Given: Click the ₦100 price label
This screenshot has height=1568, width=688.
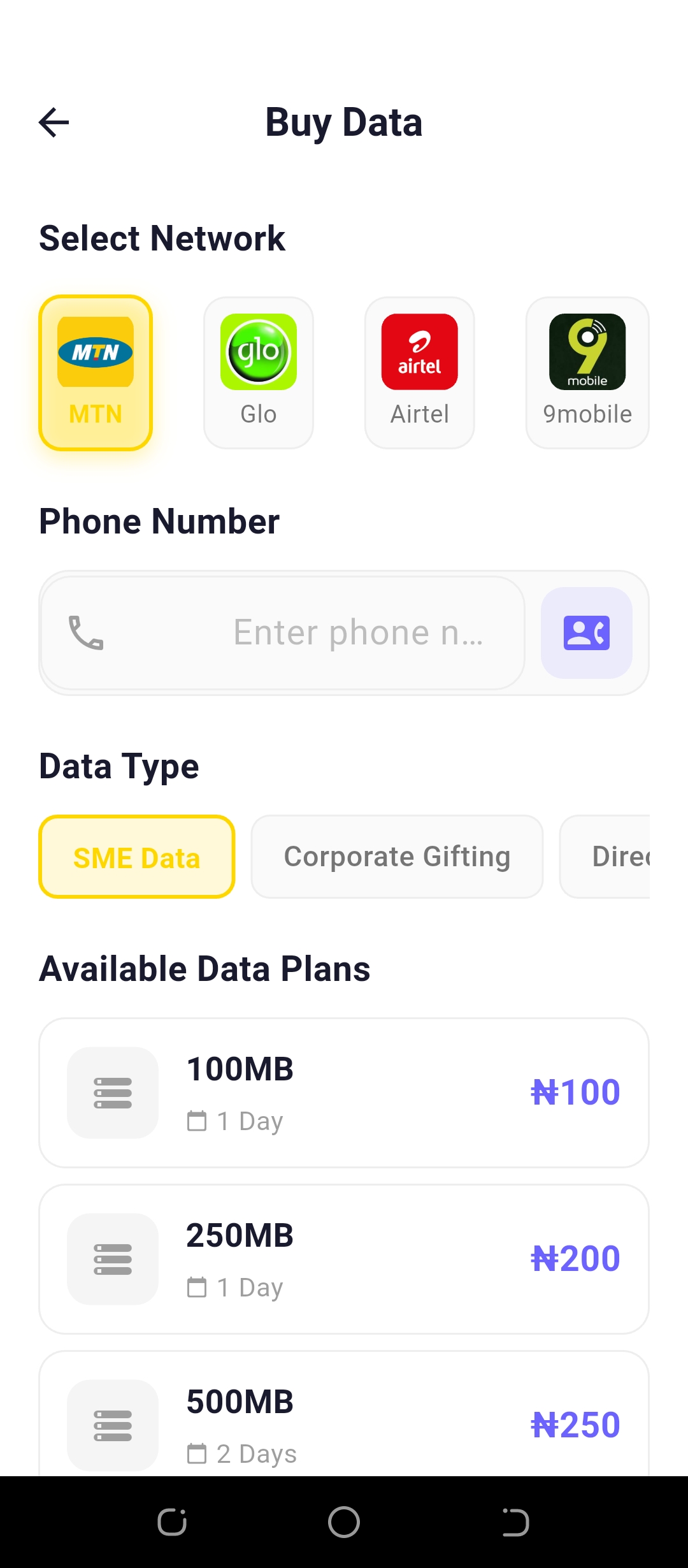Looking at the screenshot, I should (x=574, y=1091).
